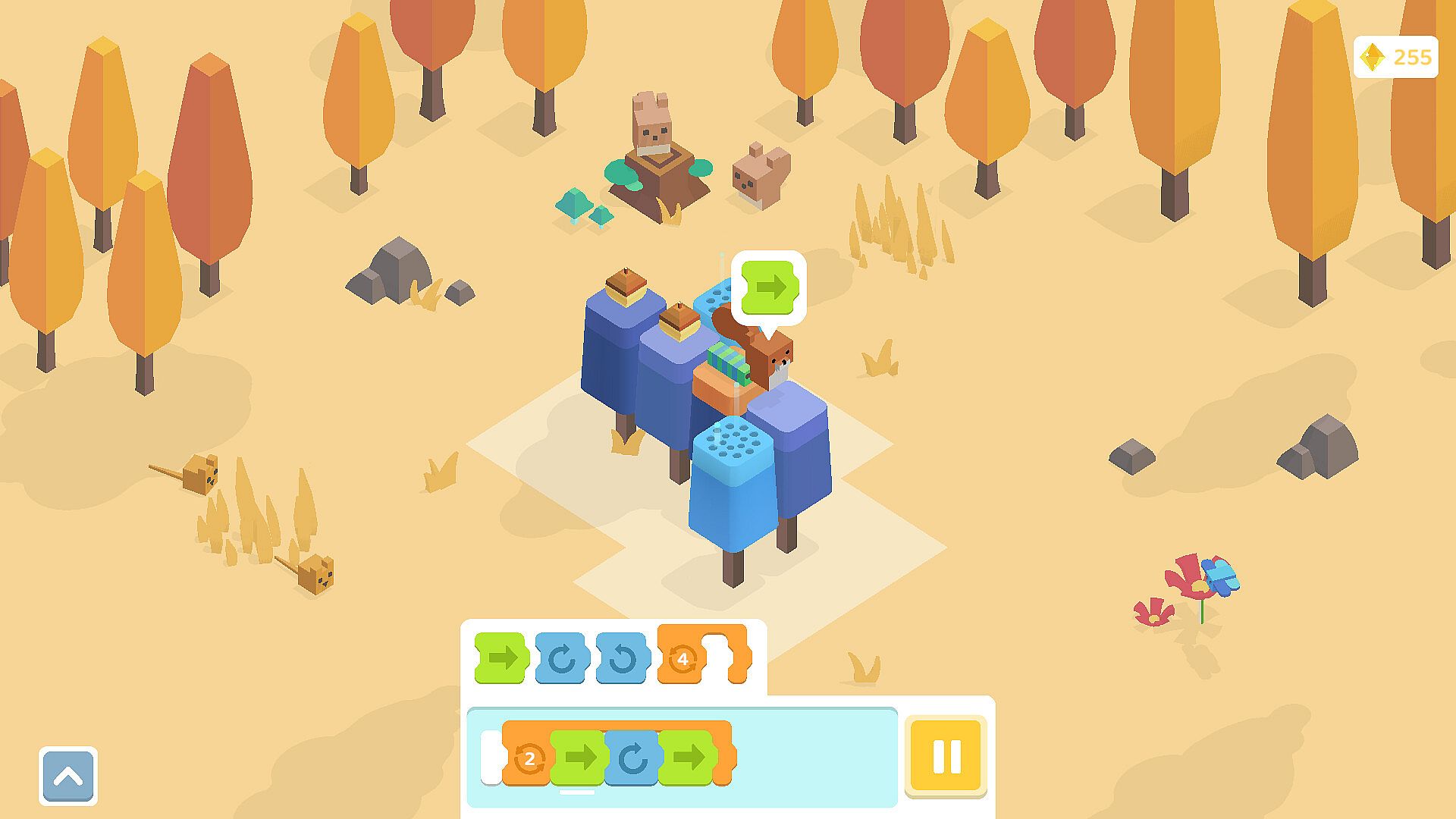Pause the running program
Image resolution: width=1456 pixels, height=819 pixels.
(946, 756)
